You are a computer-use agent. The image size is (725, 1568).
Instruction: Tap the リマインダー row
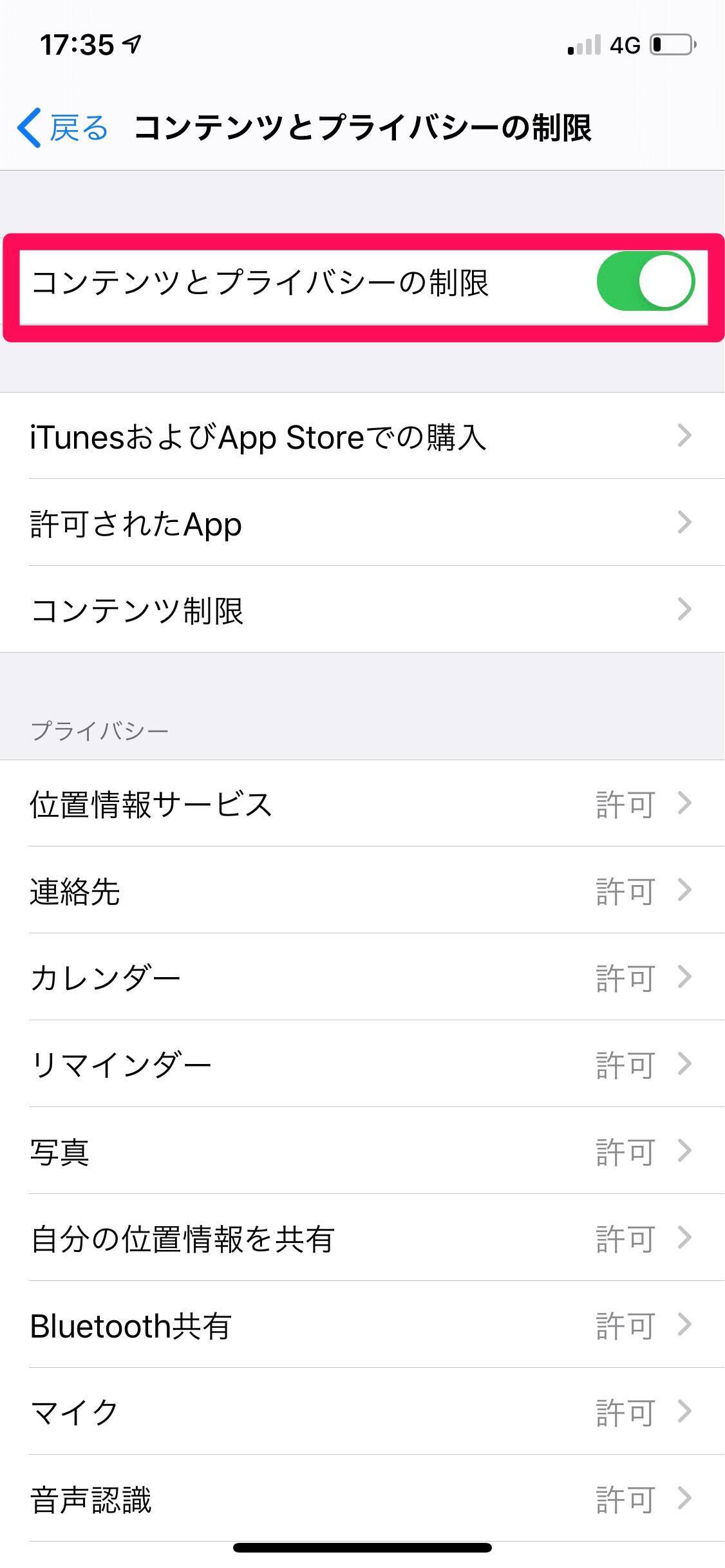point(361,1065)
